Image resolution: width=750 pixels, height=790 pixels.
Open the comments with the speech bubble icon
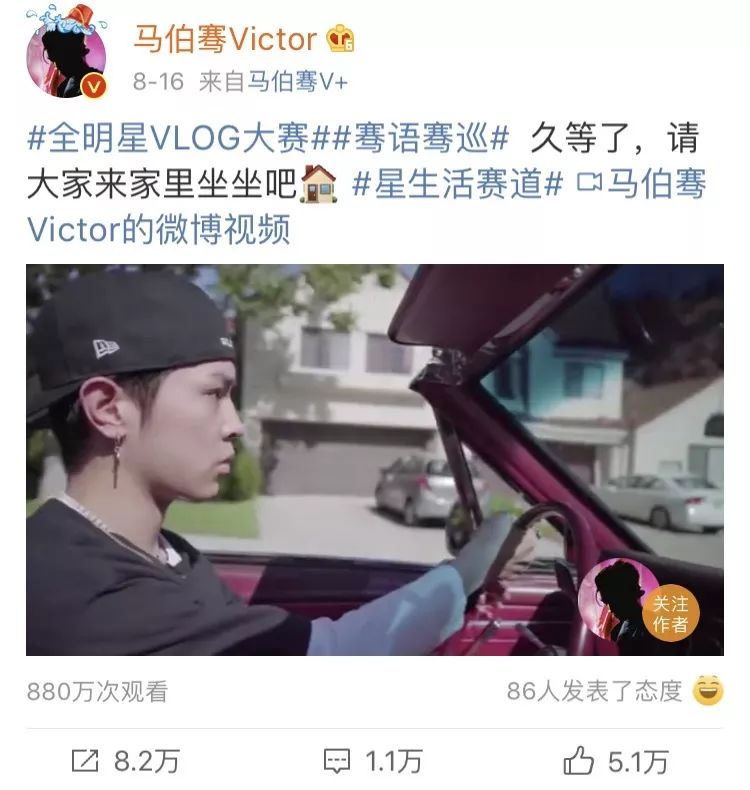click(x=335, y=762)
